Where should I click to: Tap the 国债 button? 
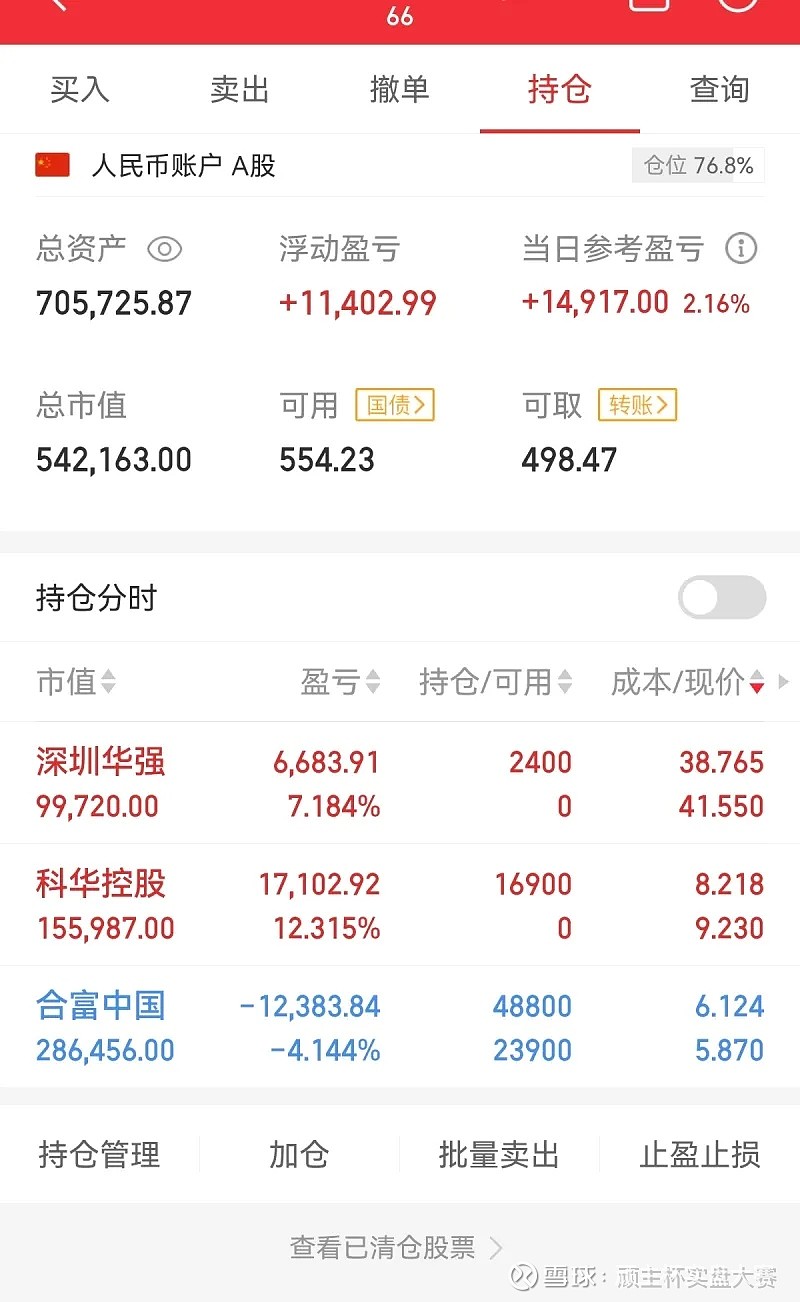(x=395, y=405)
